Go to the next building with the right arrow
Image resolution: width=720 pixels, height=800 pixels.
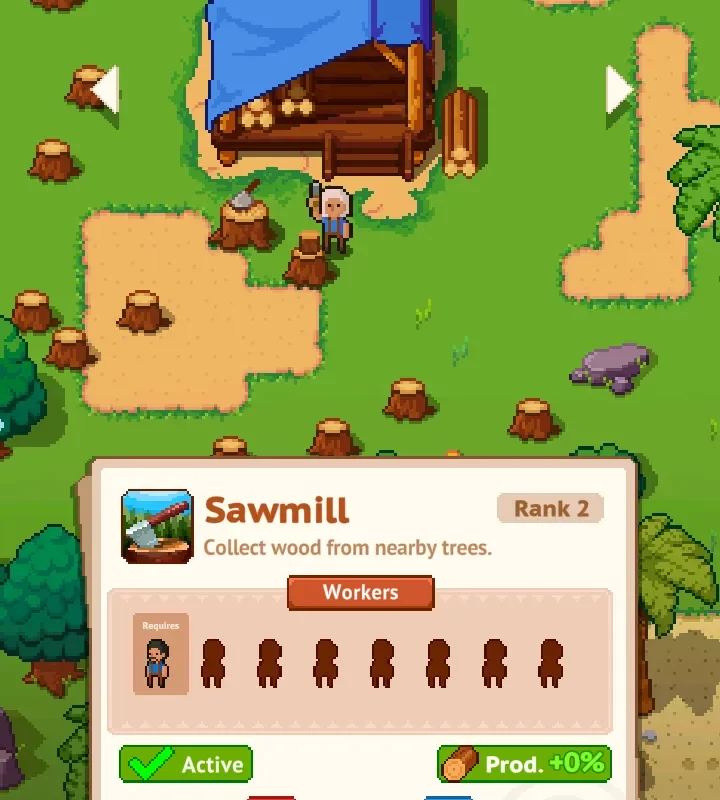click(x=619, y=90)
